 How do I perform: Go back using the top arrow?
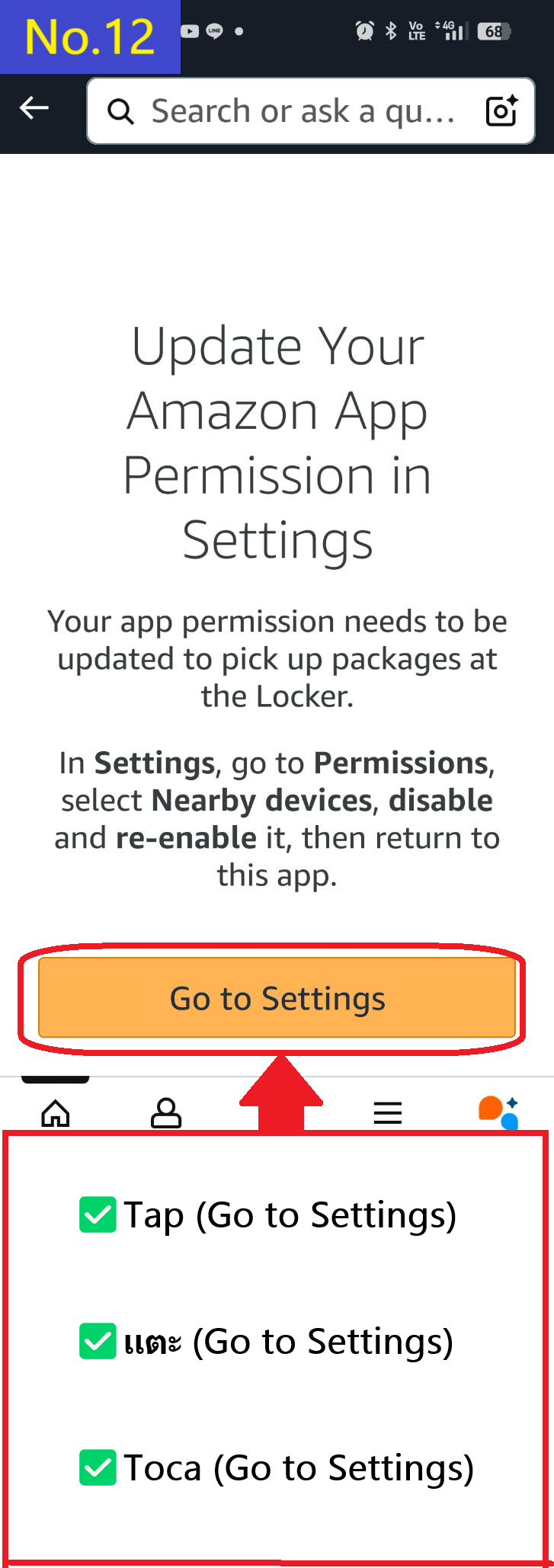point(34,108)
